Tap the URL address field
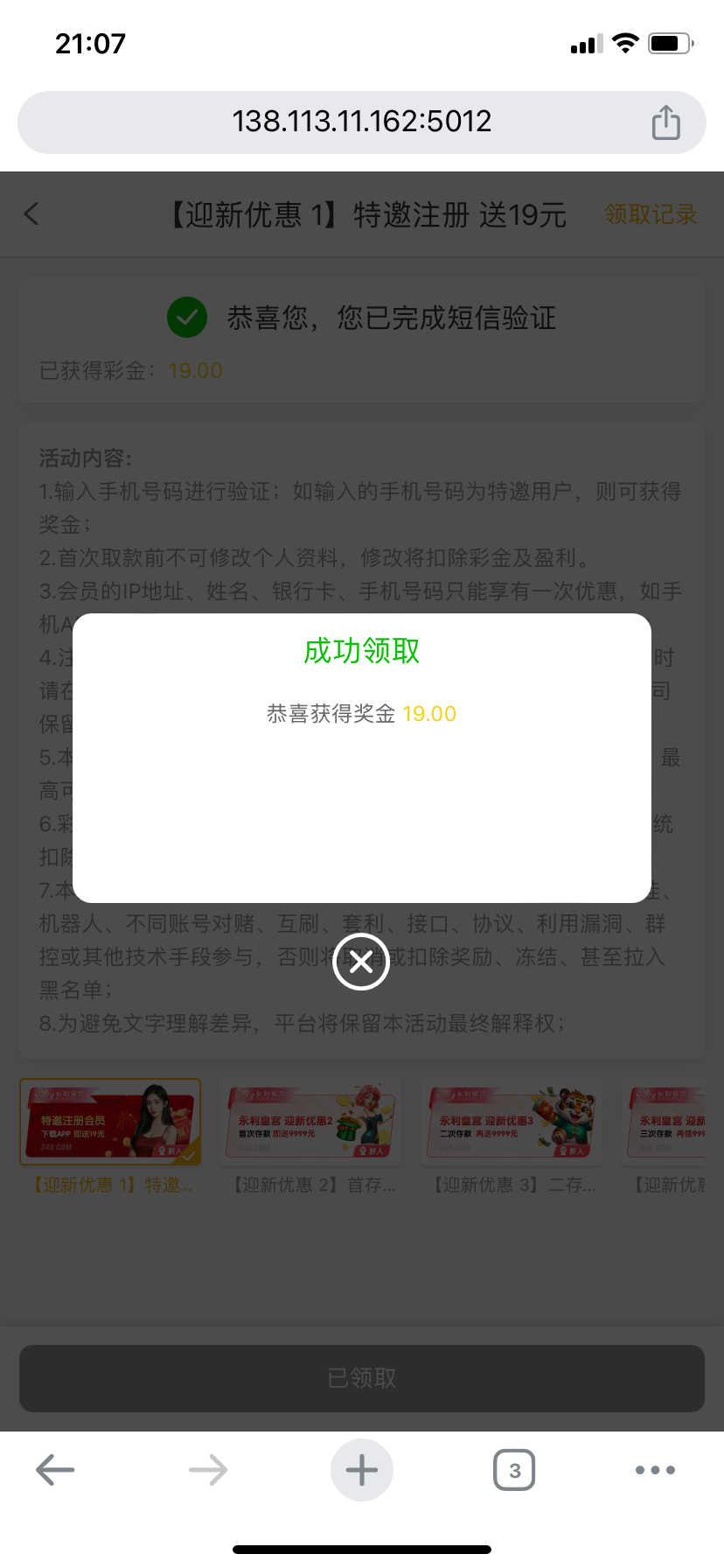The image size is (724, 1568). [361, 122]
